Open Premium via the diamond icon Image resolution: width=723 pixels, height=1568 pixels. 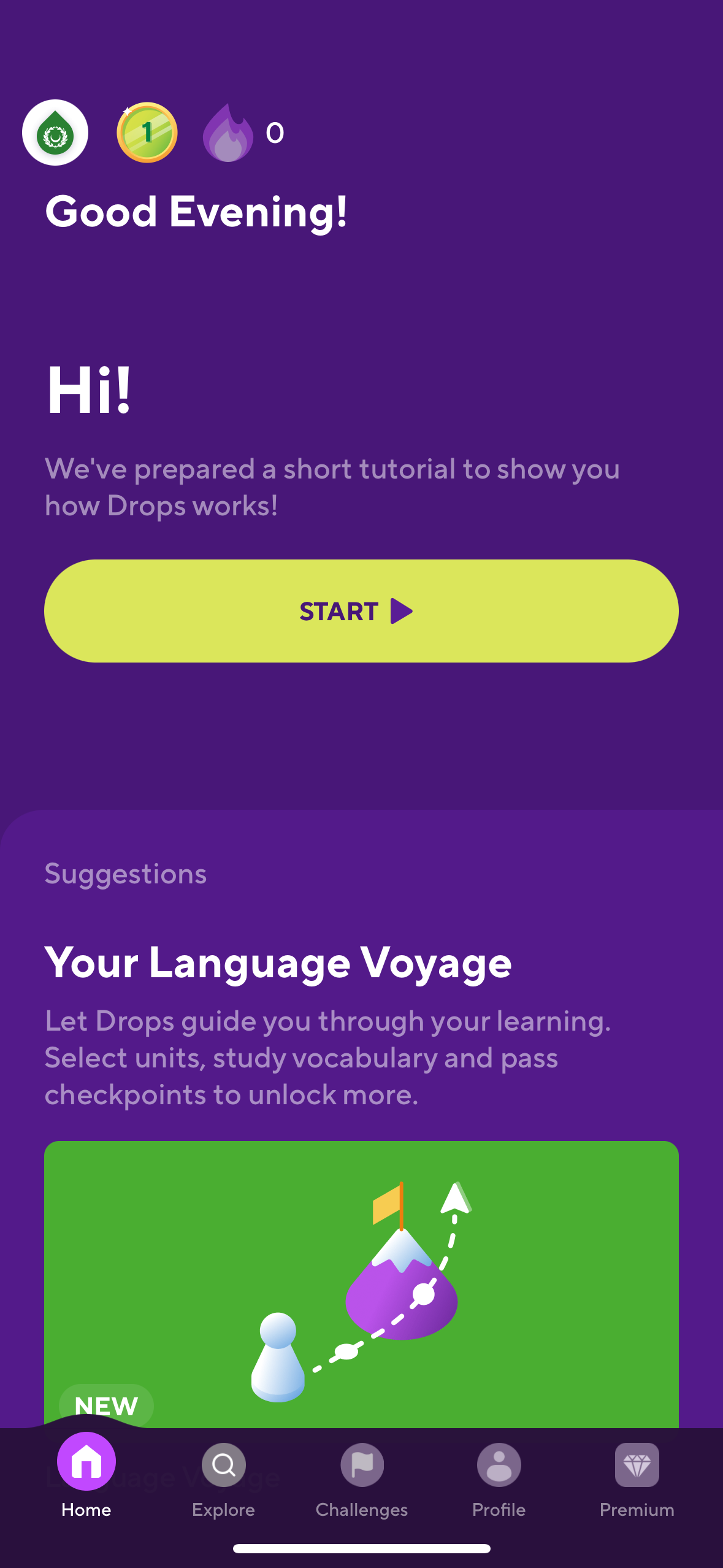[x=637, y=1464]
